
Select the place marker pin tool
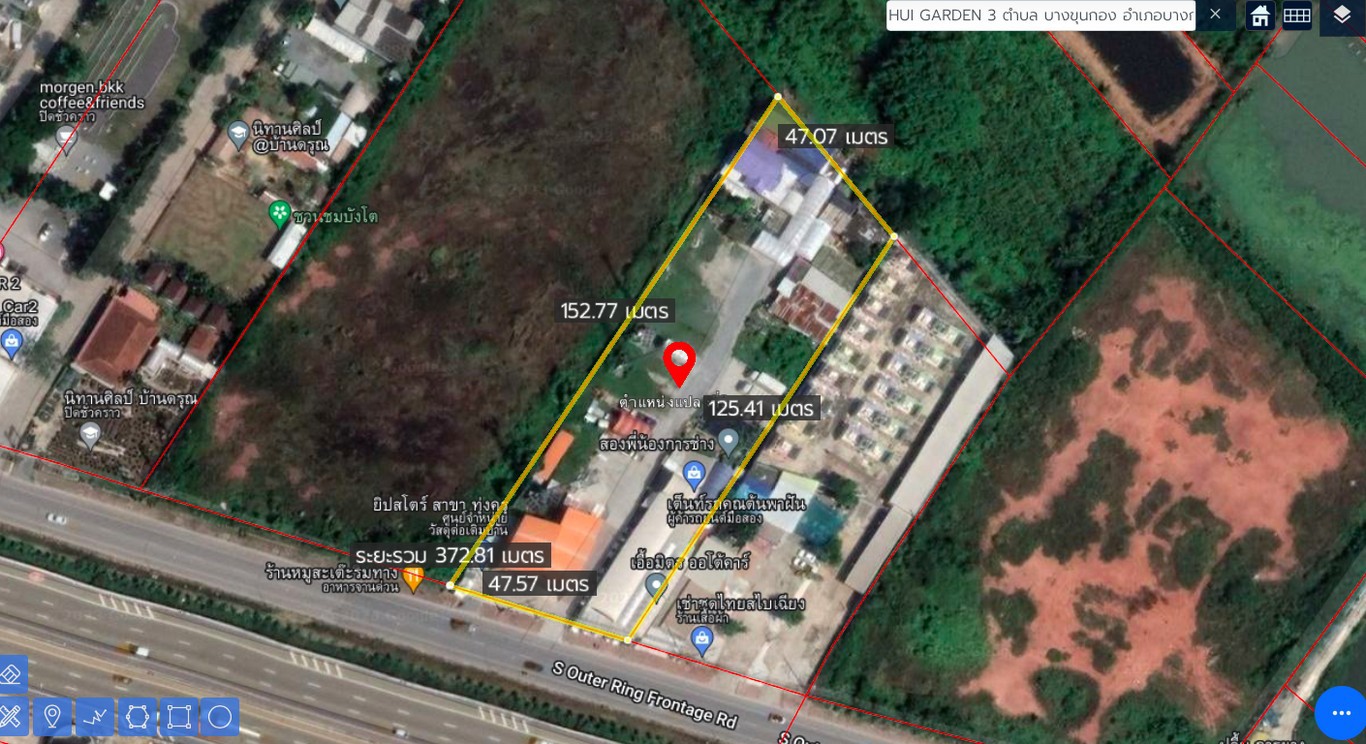click(x=52, y=716)
